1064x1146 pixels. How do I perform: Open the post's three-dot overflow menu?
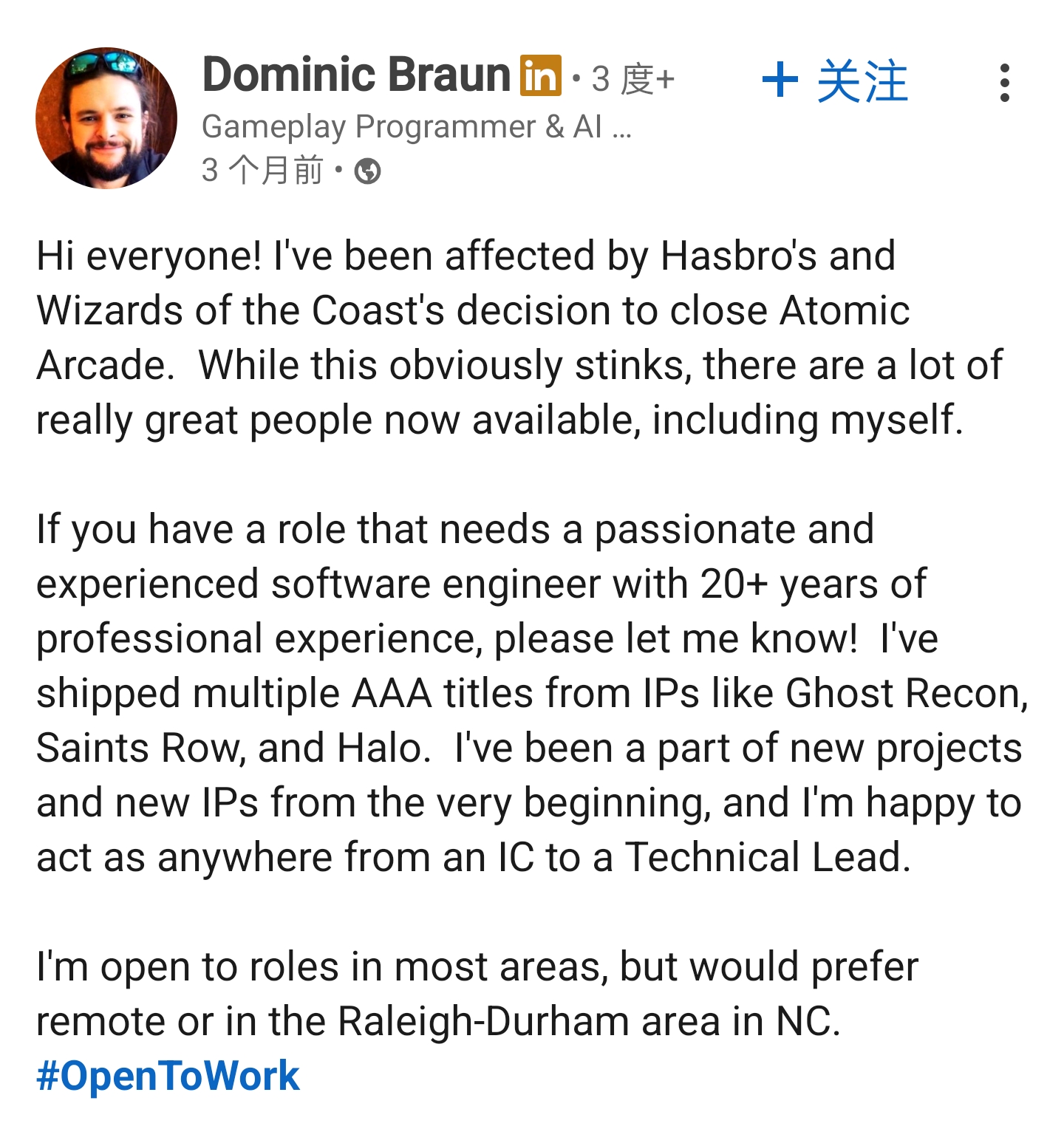coord(1004,82)
